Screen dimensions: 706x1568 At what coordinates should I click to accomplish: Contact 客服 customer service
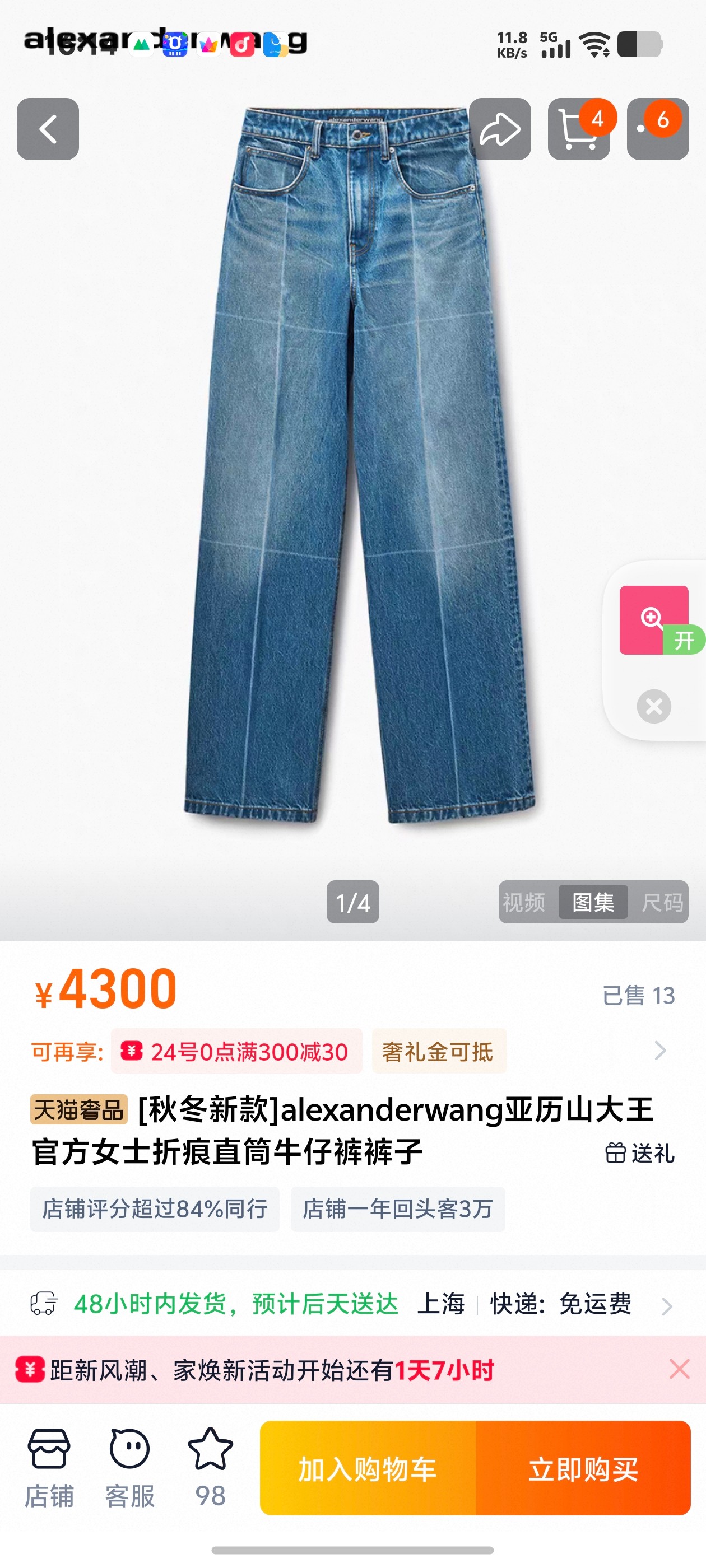click(130, 1468)
